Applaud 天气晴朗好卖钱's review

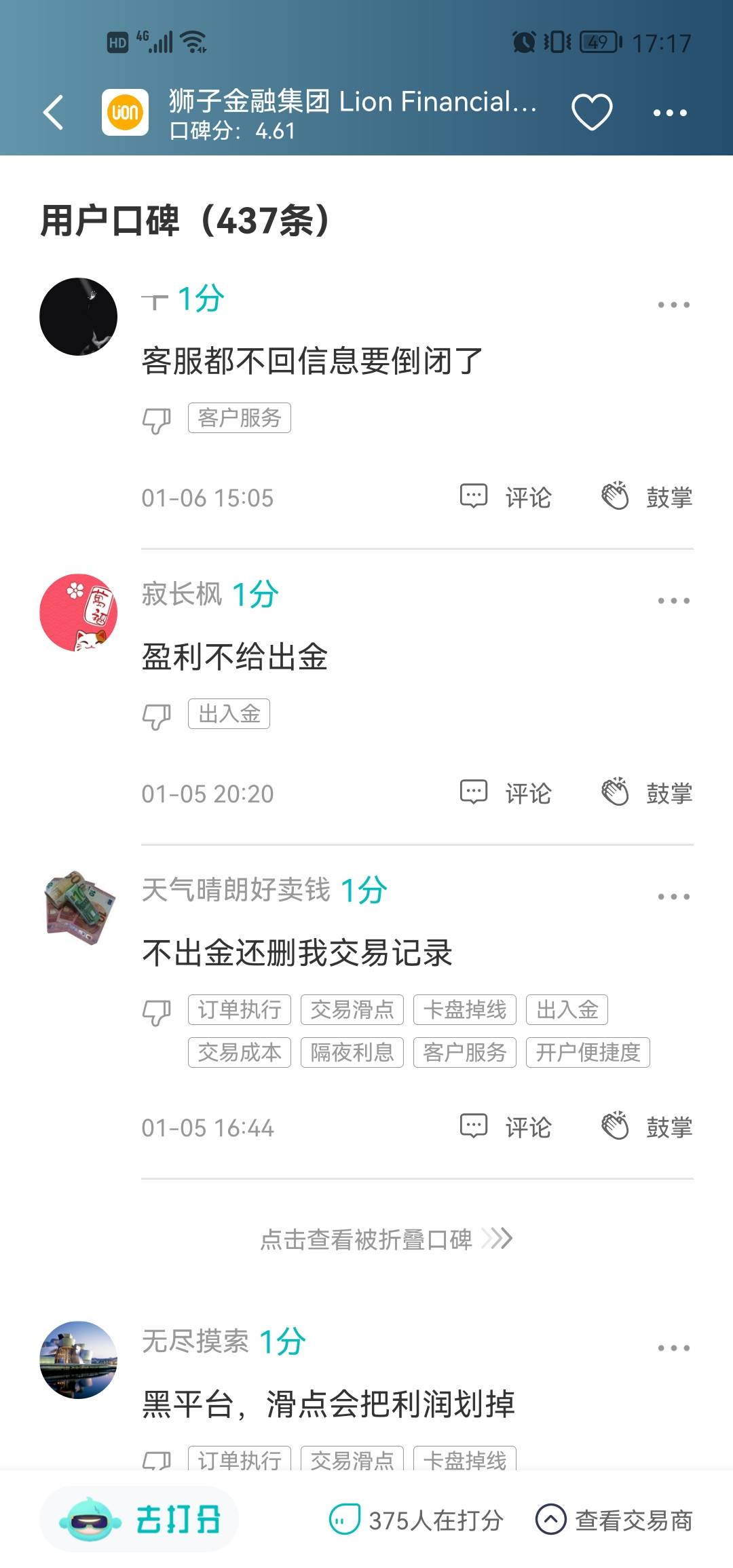[x=647, y=1127]
